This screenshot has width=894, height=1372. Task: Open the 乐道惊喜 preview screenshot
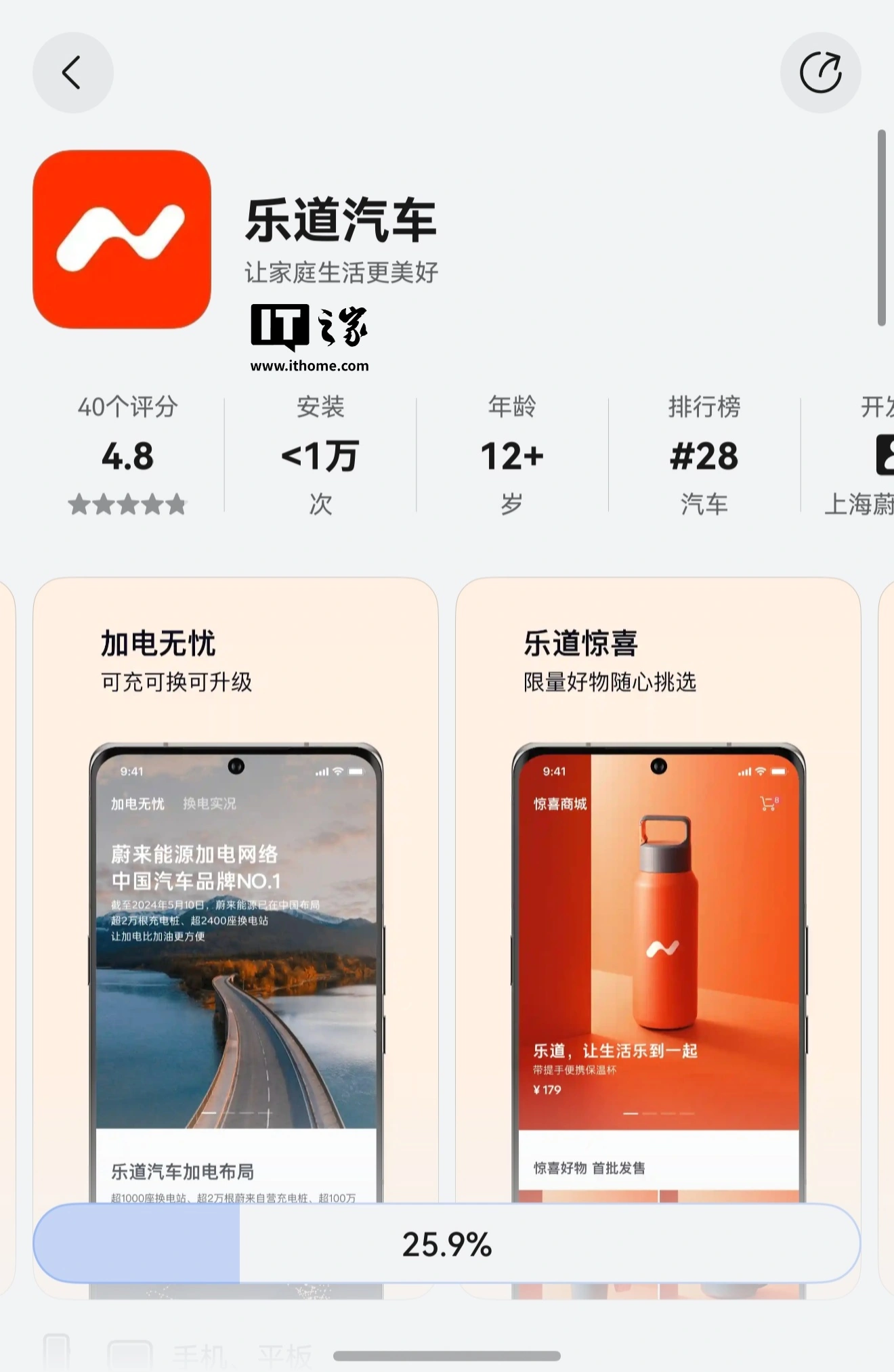click(658, 880)
